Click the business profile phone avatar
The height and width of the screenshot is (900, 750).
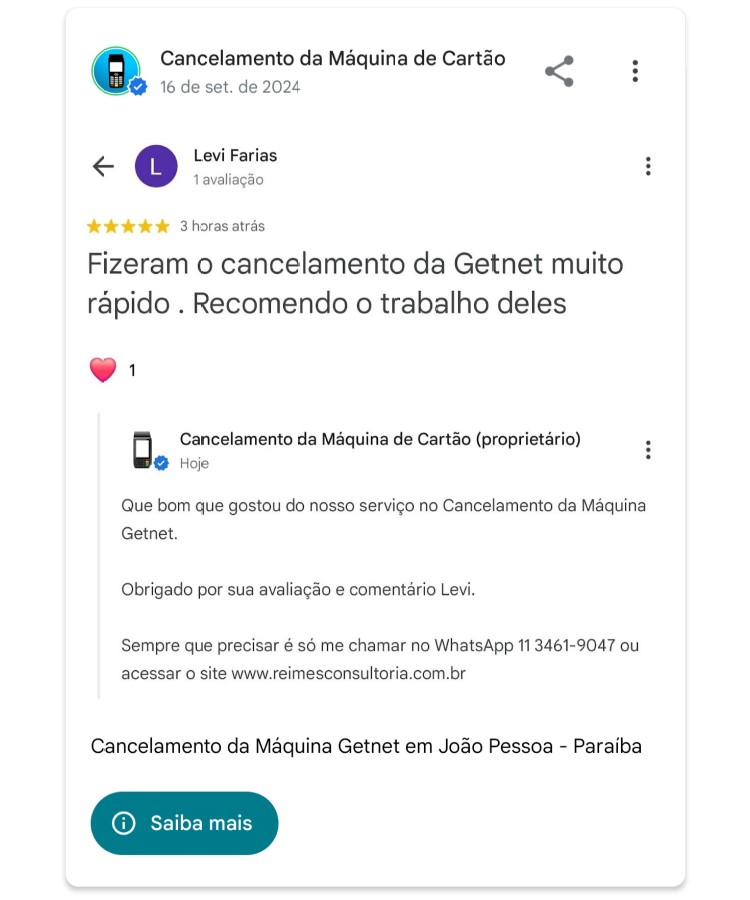click(117, 72)
